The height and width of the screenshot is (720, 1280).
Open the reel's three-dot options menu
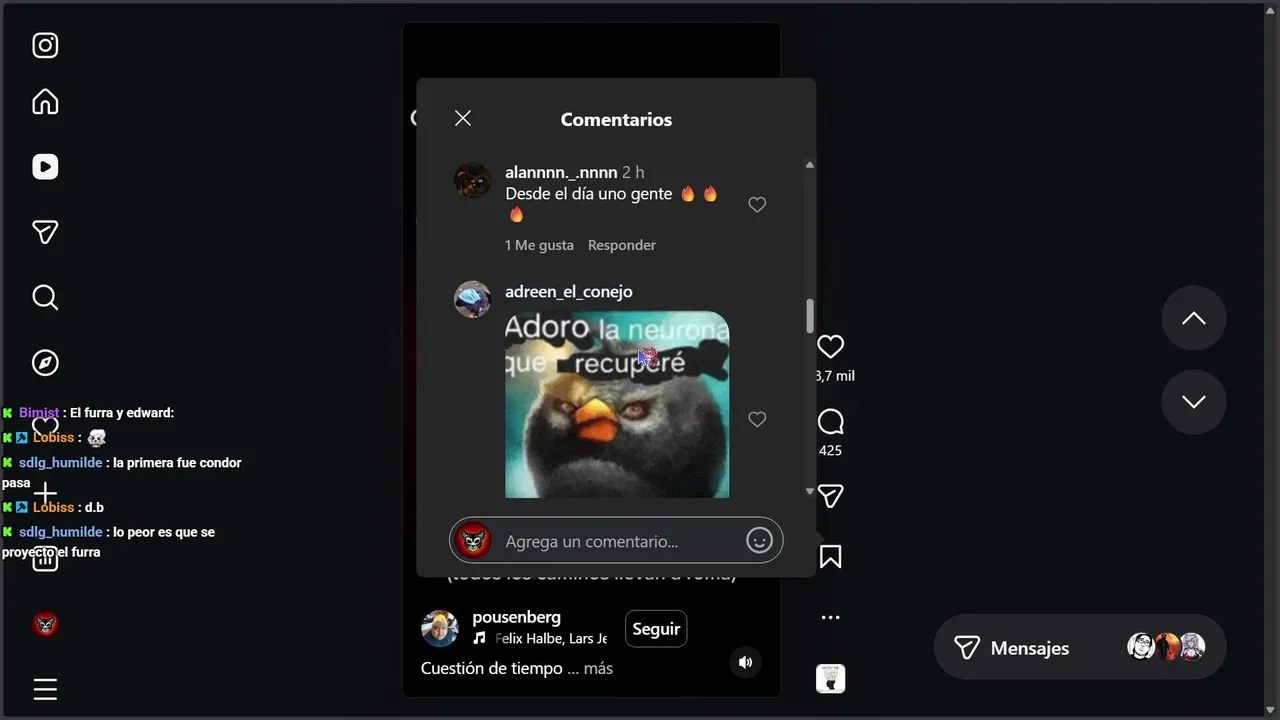click(830, 618)
